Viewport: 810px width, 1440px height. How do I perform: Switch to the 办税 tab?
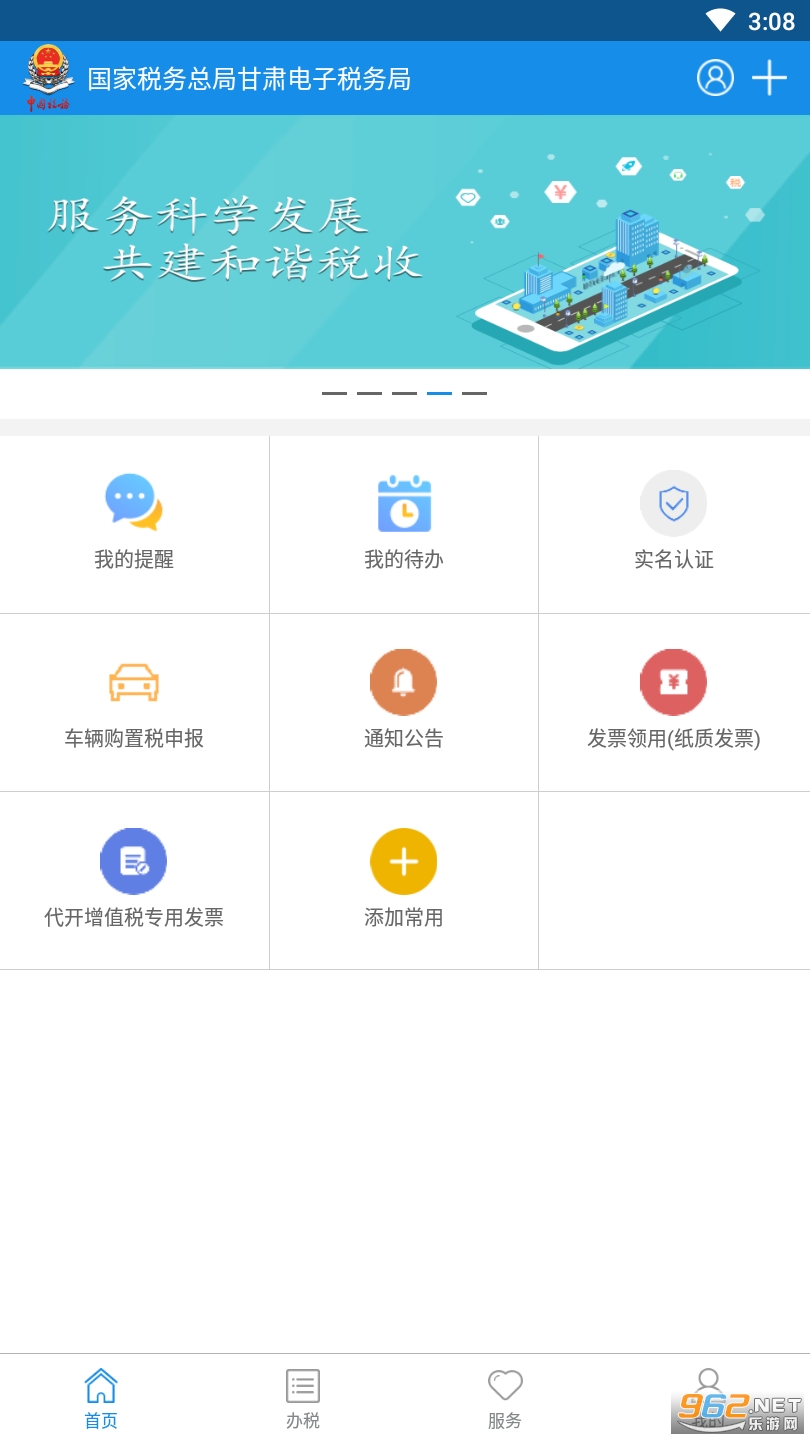pyautogui.click(x=303, y=1398)
